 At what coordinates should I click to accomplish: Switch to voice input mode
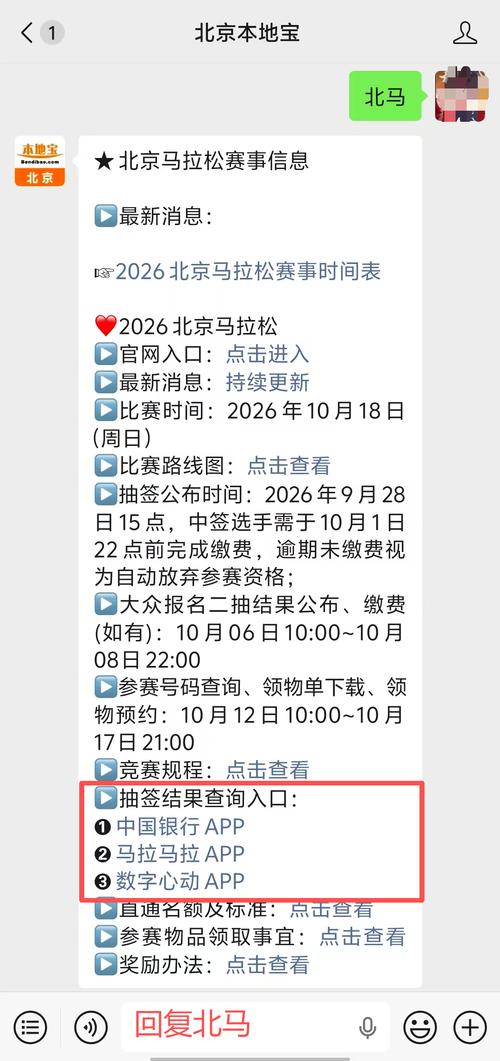click(x=91, y=1027)
